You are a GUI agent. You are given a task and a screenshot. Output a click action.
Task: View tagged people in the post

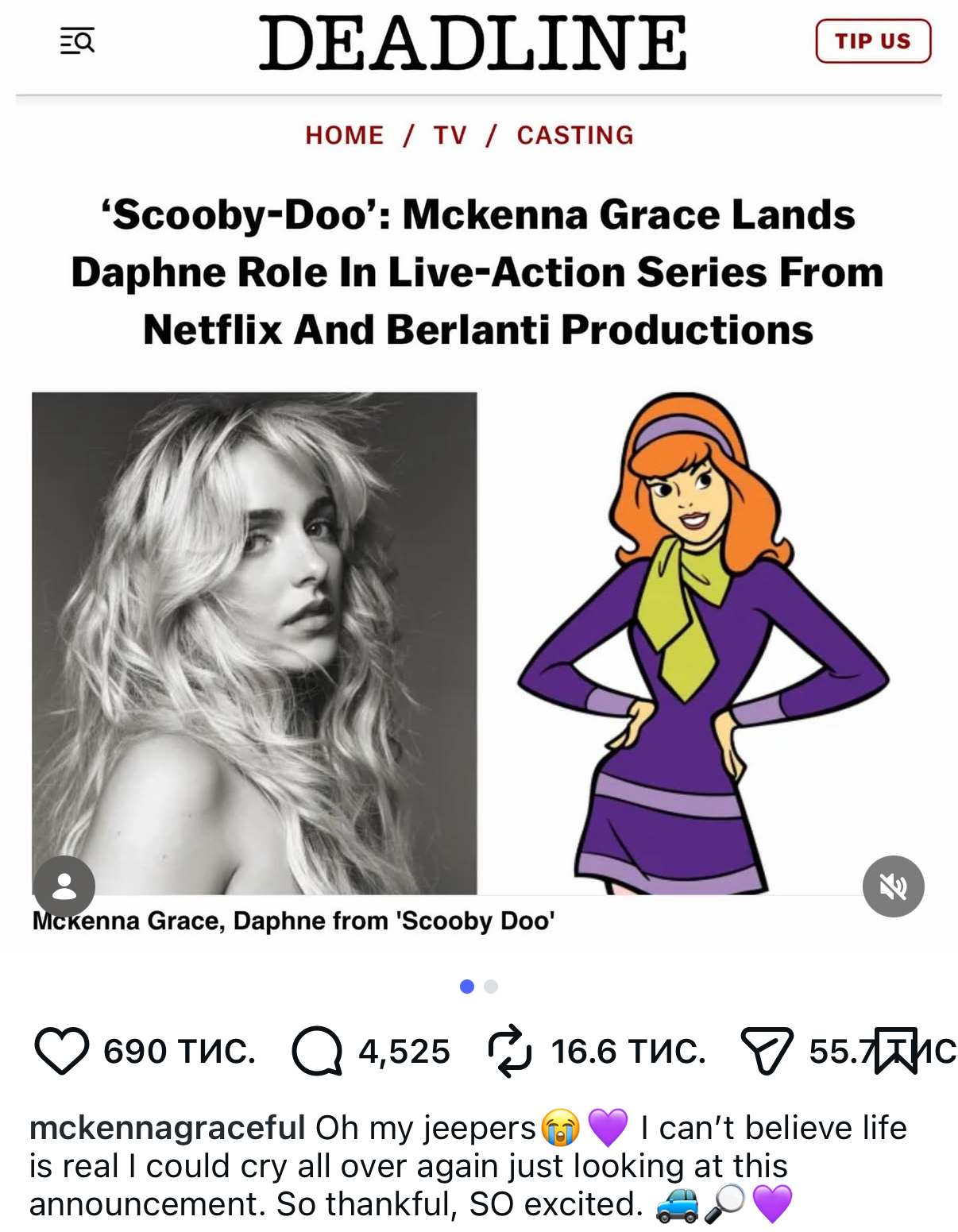(x=64, y=886)
